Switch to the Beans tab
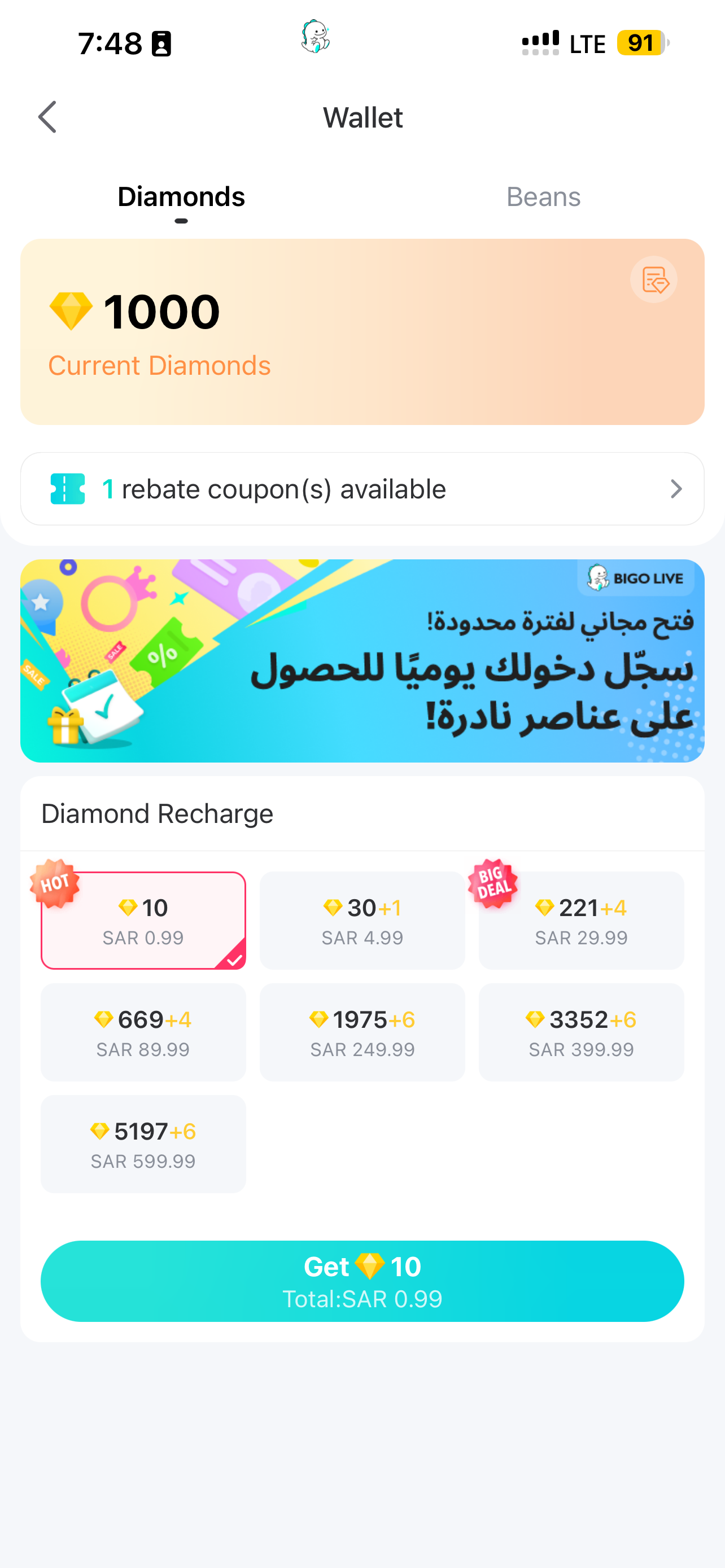This screenshot has height=1568, width=725. [x=543, y=196]
